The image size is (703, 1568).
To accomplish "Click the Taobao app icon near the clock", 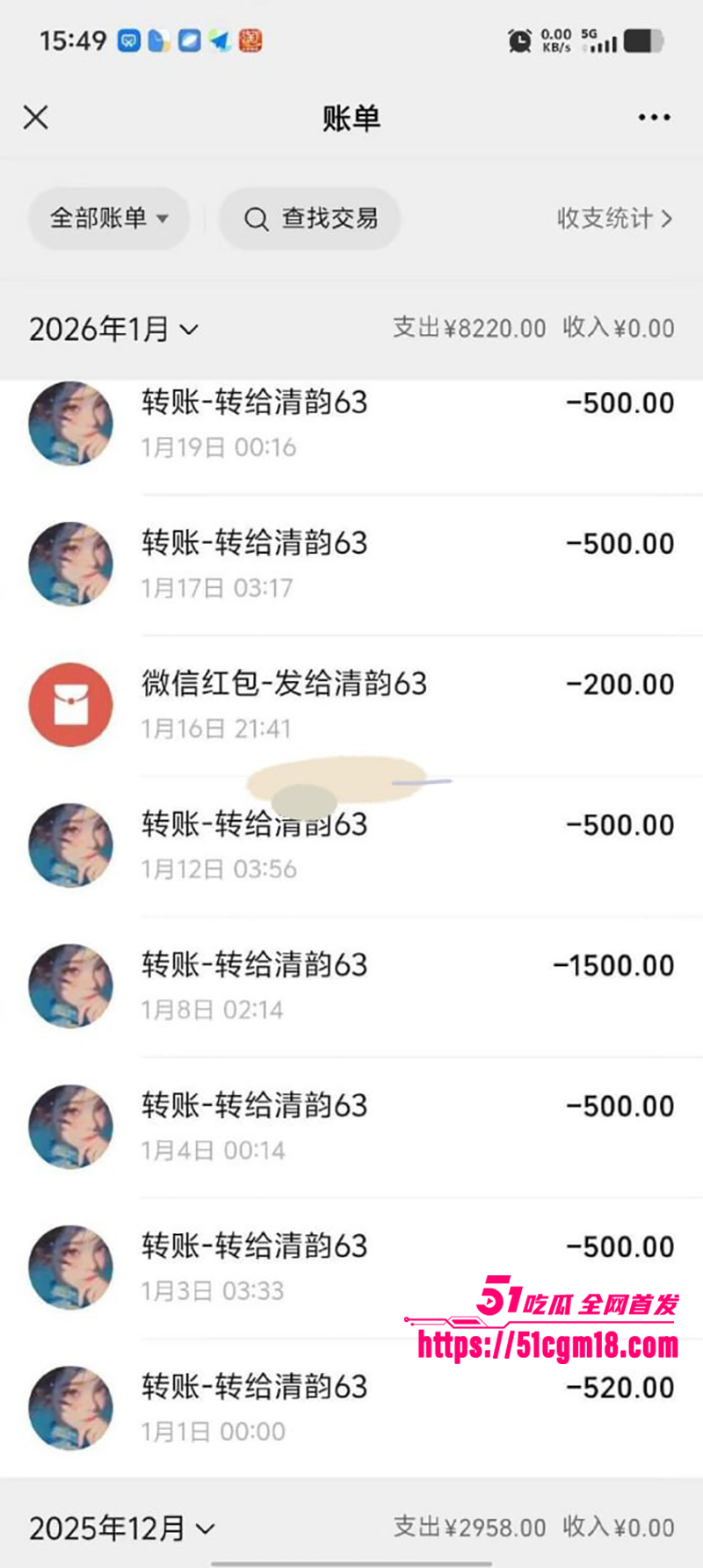I will 247,40.
